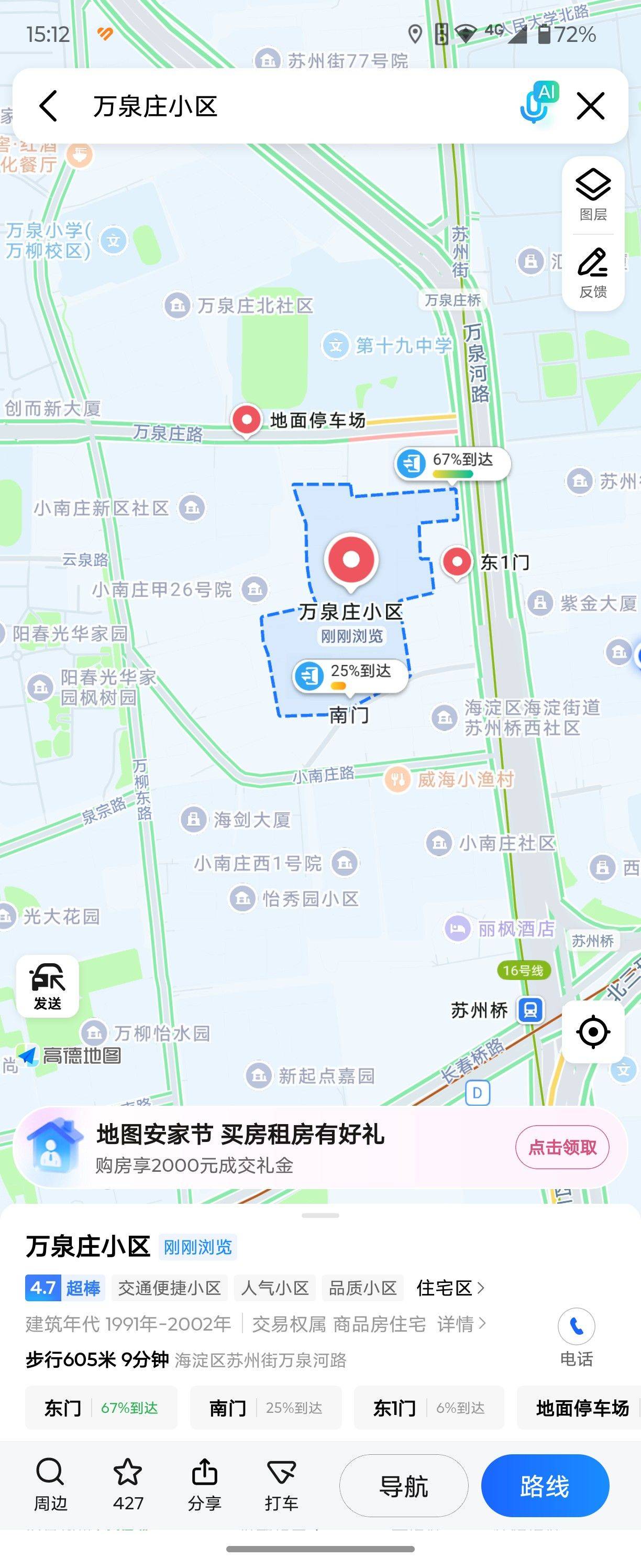Clear the 万泉庄小区 search
The width and height of the screenshot is (641, 1568).
tap(591, 106)
